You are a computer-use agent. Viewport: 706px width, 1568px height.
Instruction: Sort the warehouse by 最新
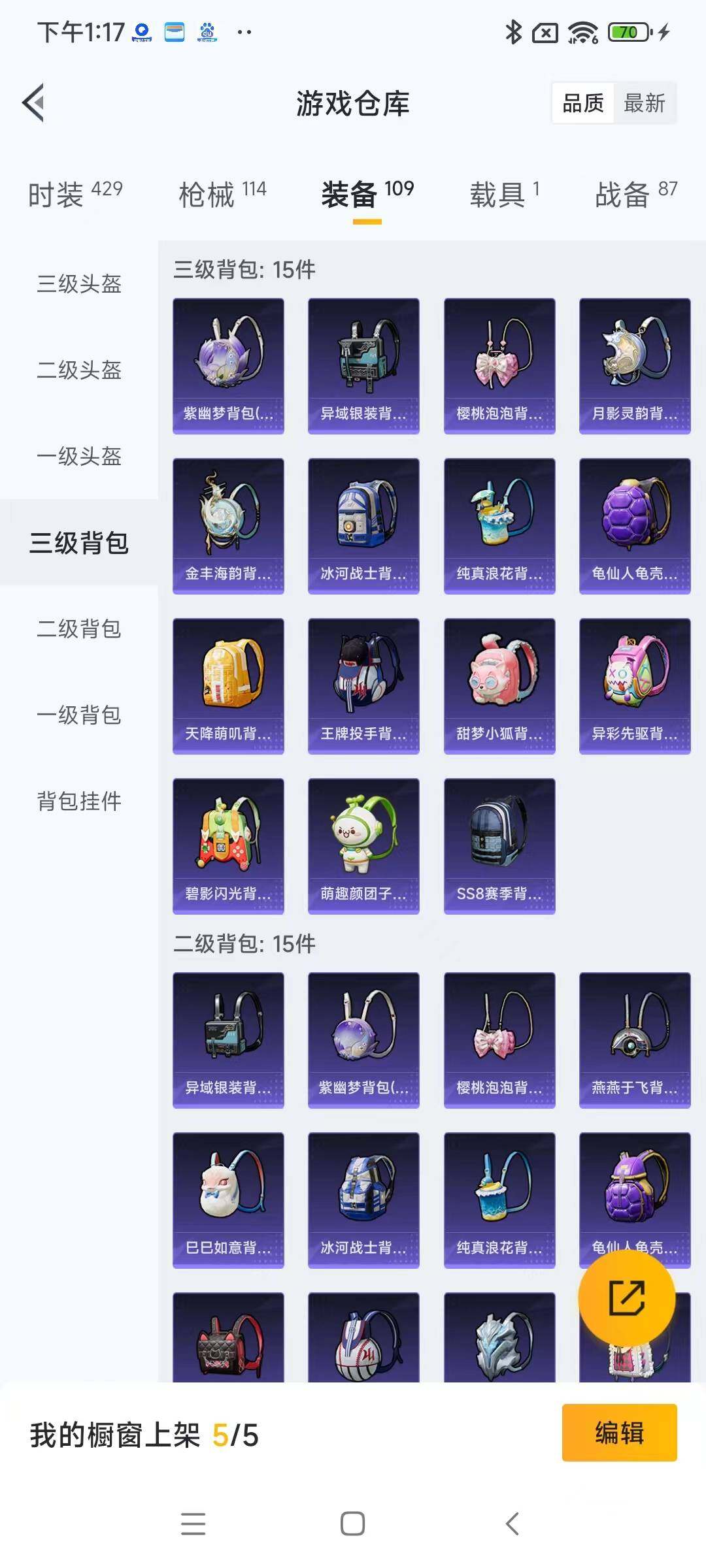[x=645, y=103]
